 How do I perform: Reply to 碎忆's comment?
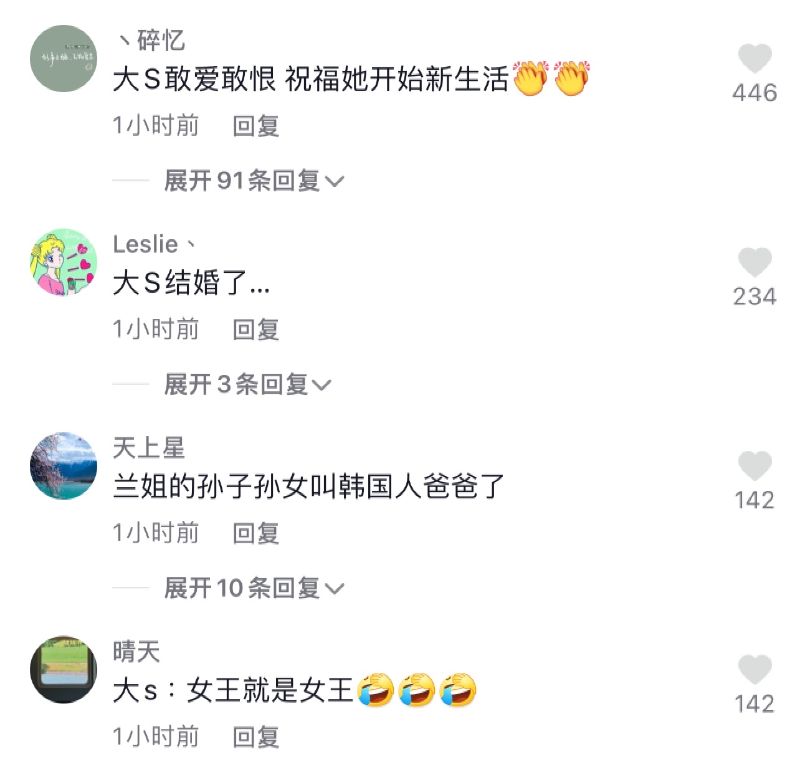coord(256,126)
